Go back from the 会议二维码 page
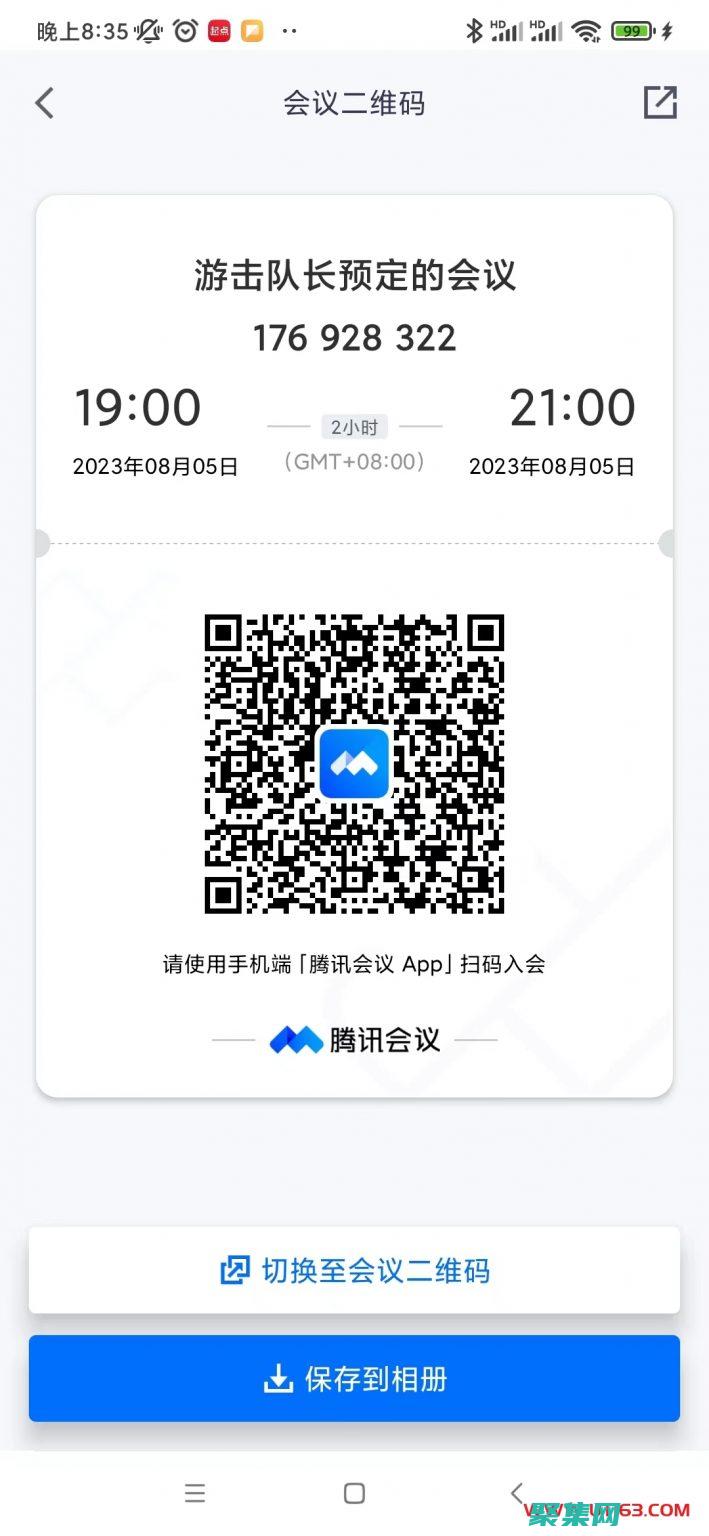The width and height of the screenshot is (709, 1536). click(x=44, y=103)
